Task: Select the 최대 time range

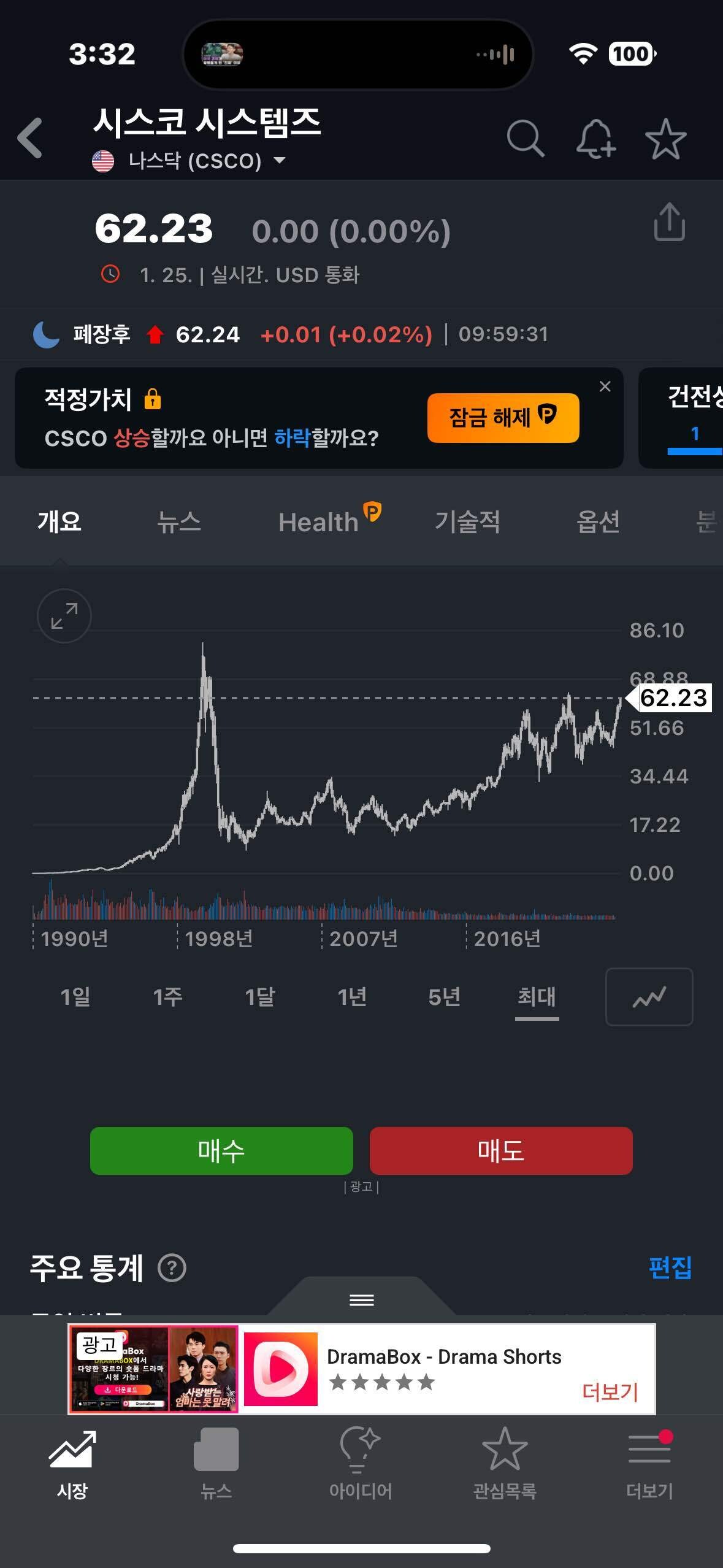Action: tap(537, 997)
